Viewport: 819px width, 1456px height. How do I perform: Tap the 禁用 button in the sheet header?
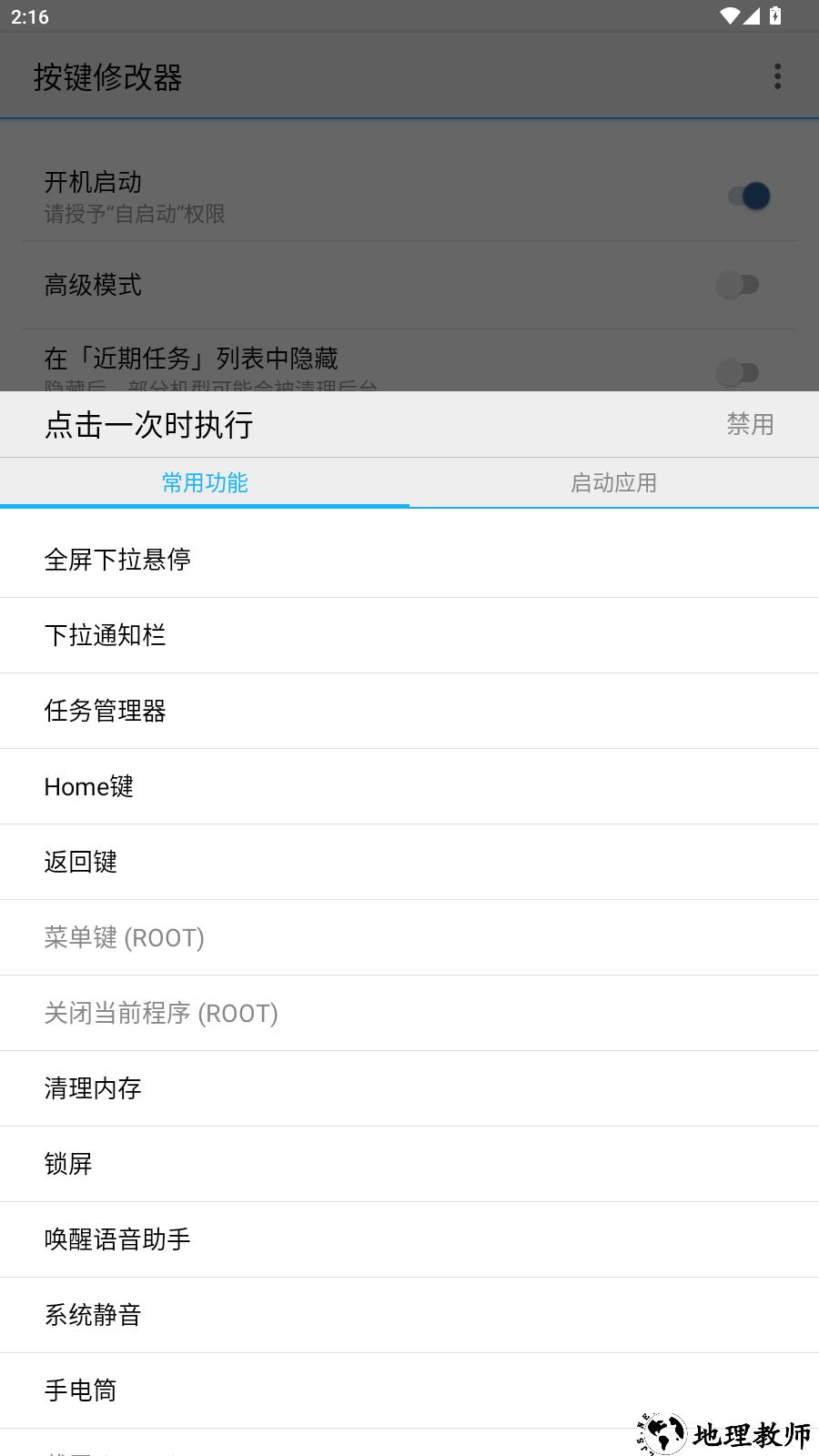click(750, 424)
